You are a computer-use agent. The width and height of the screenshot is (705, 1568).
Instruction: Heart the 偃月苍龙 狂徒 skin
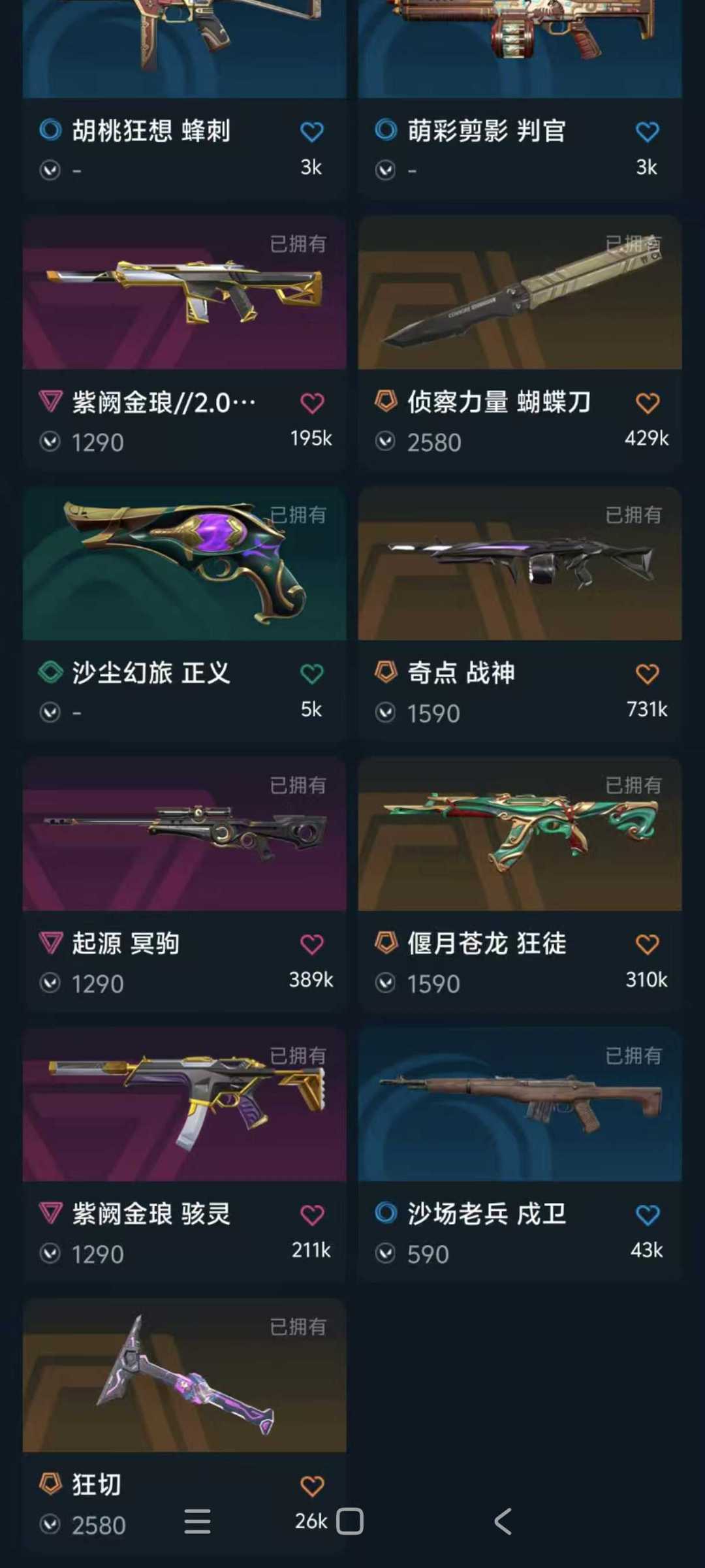[647, 944]
